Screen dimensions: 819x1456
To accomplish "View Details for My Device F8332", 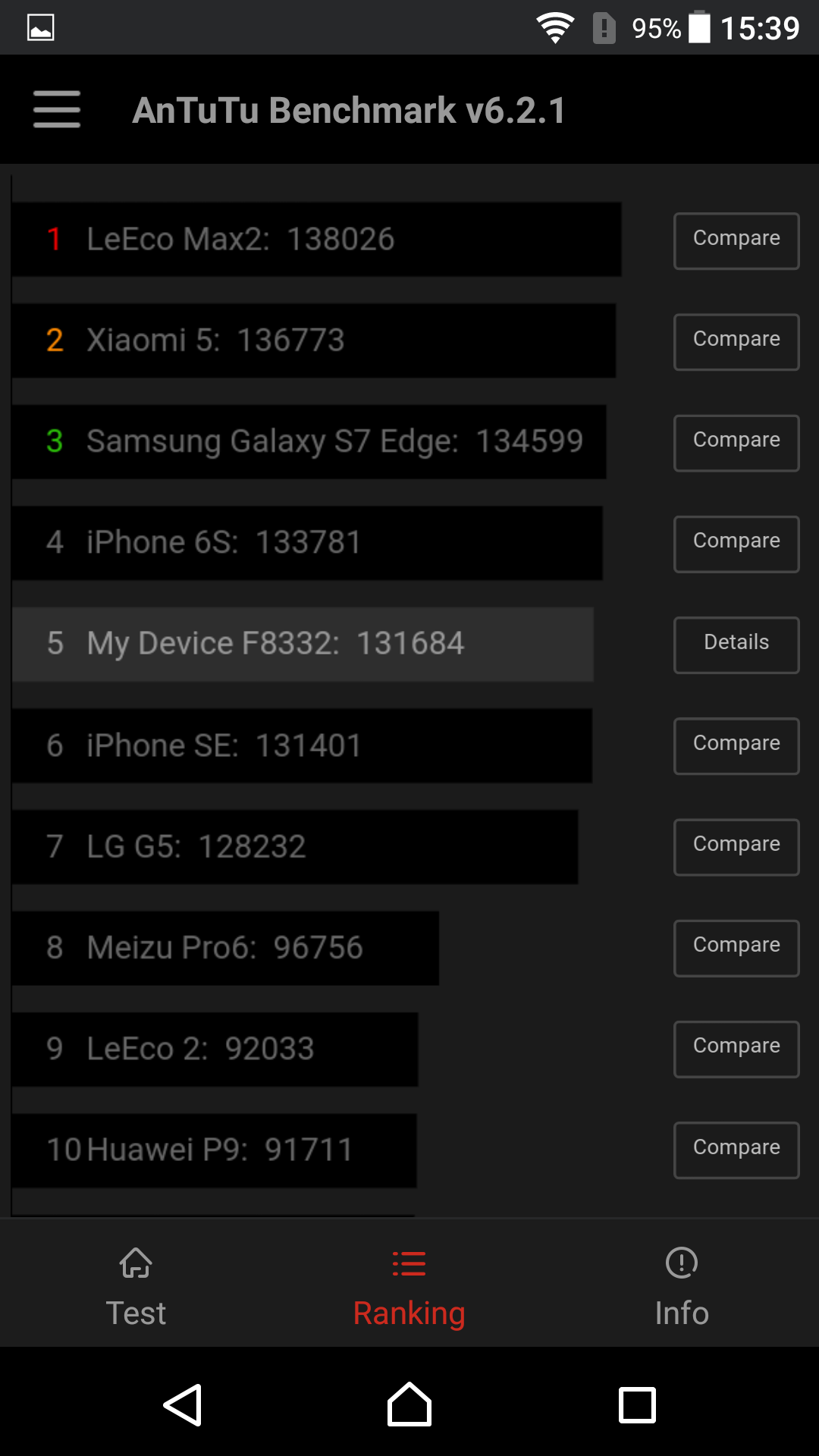I will pos(736,645).
